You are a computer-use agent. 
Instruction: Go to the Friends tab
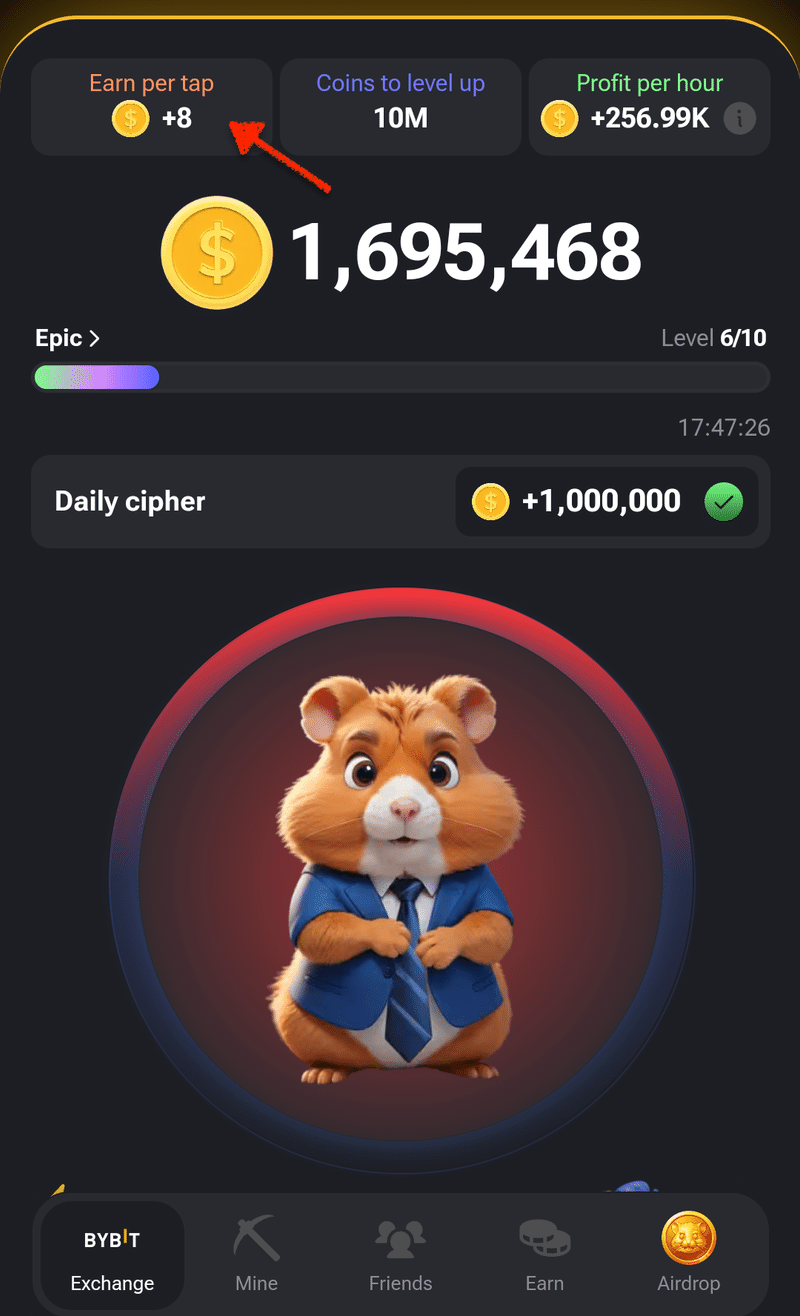(x=400, y=1254)
